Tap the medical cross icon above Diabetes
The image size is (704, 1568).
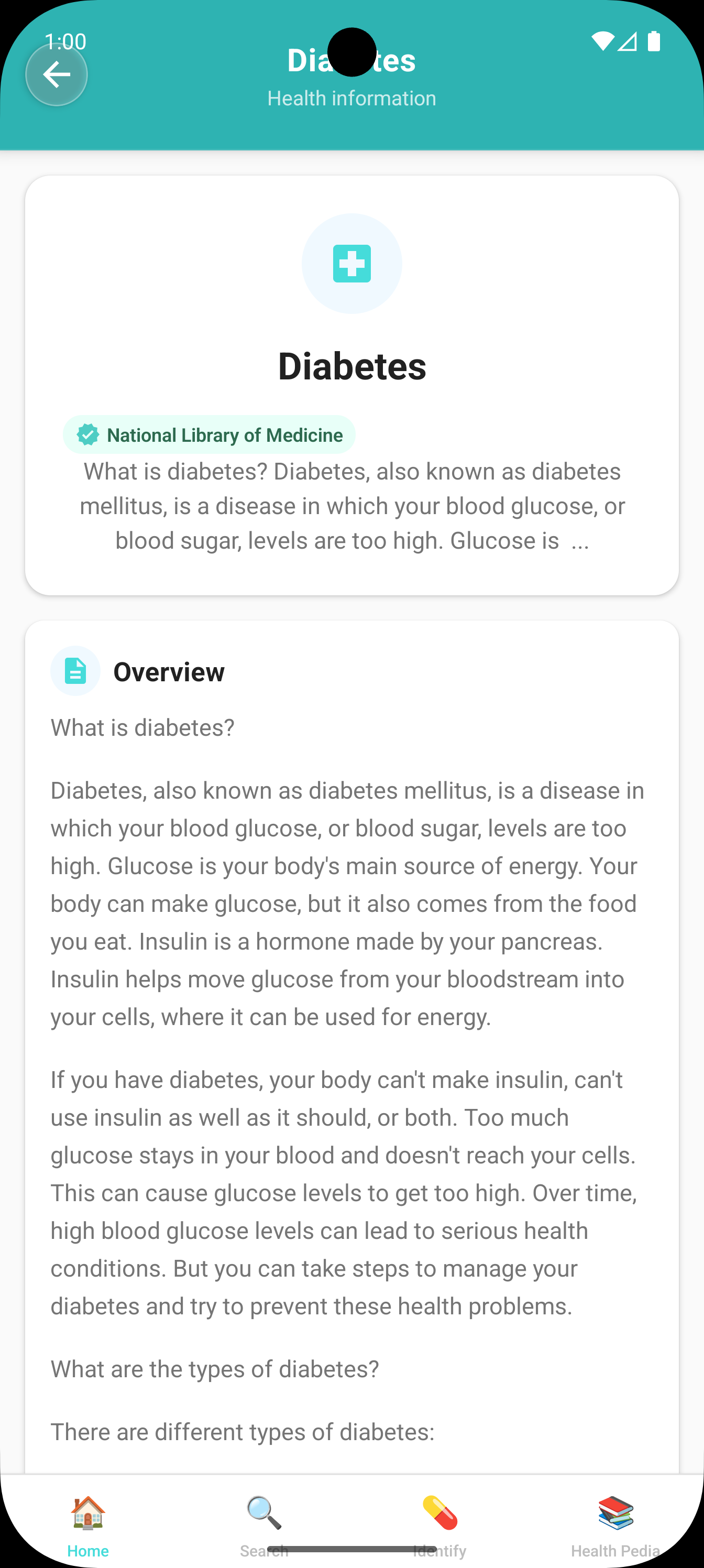351,263
